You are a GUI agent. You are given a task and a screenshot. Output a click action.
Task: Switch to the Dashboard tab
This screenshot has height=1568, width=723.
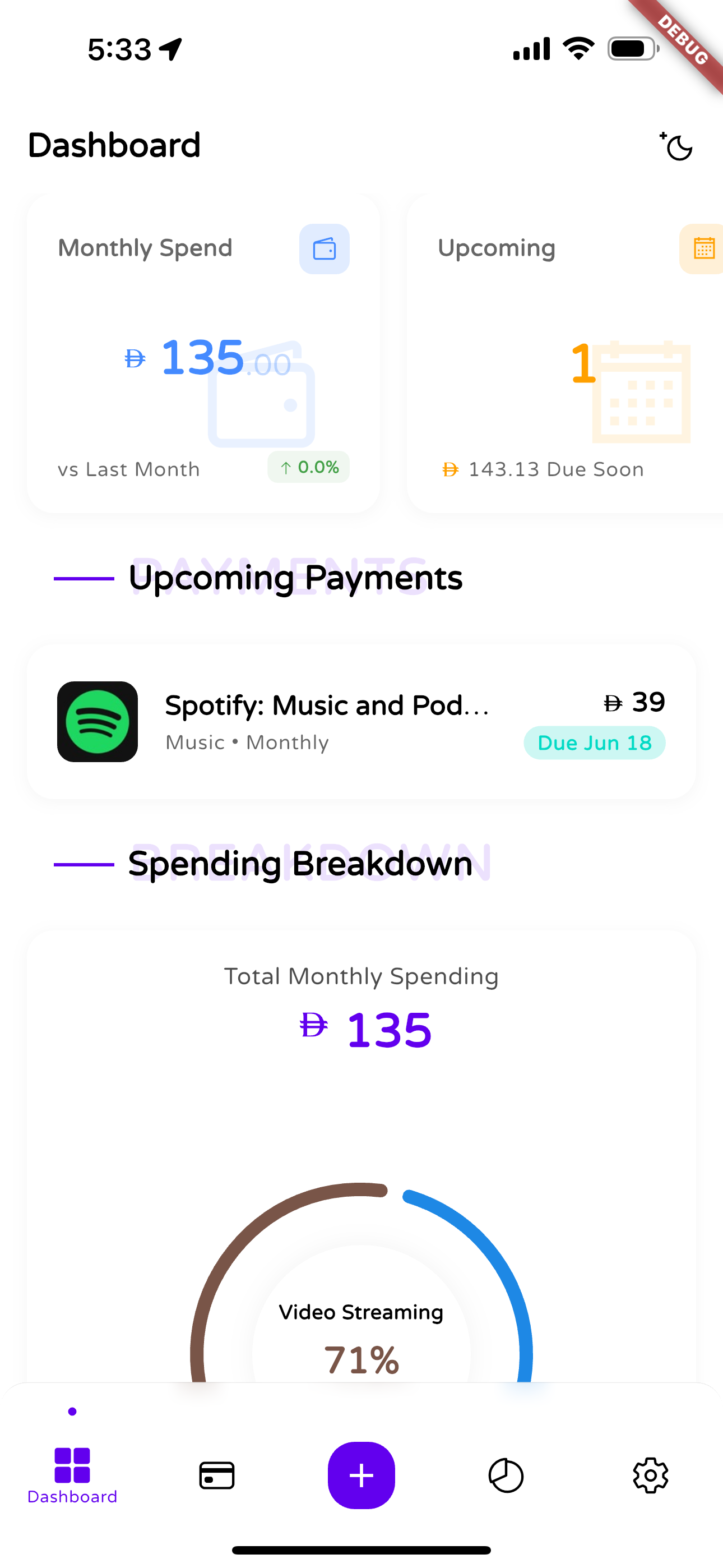(72, 1475)
